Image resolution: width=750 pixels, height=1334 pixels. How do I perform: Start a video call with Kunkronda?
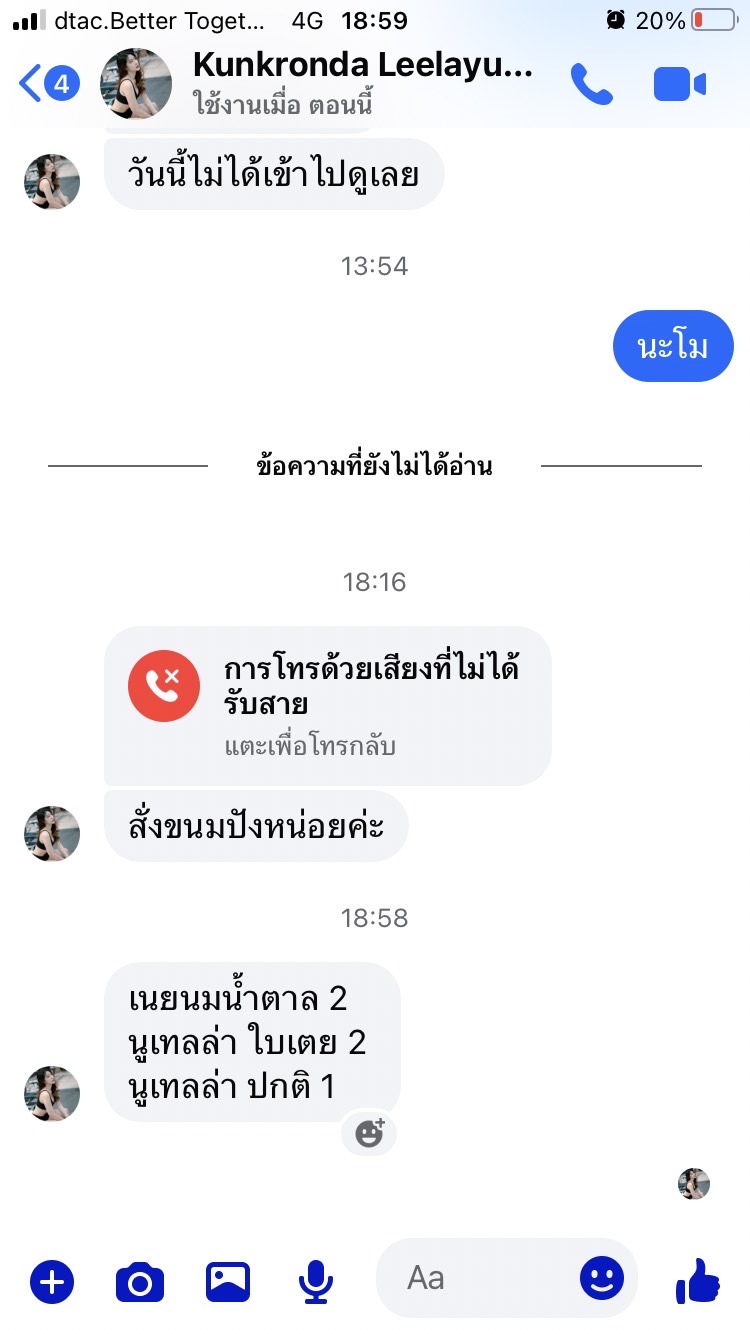pos(679,84)
